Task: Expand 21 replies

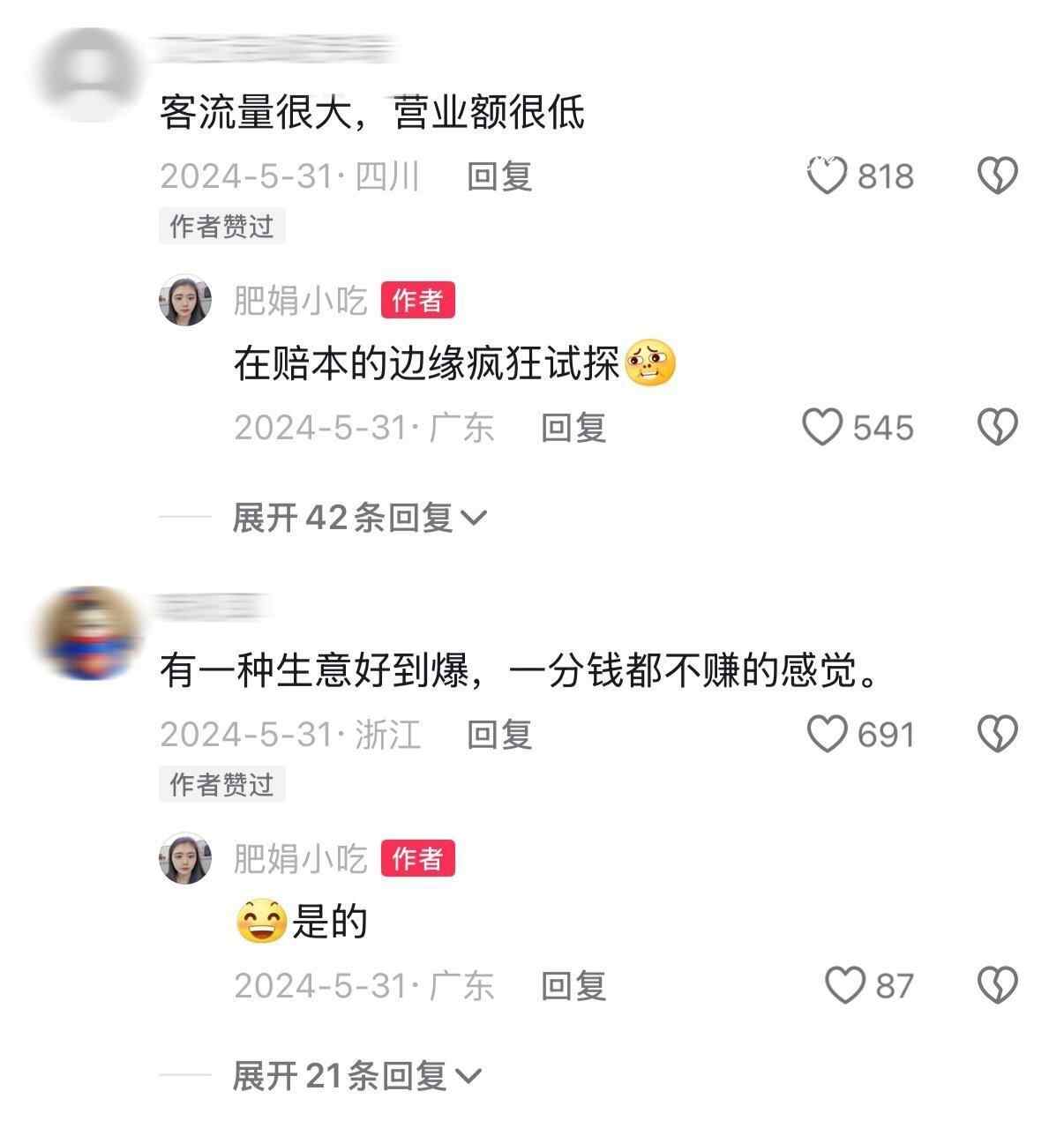Action: 356,1076
